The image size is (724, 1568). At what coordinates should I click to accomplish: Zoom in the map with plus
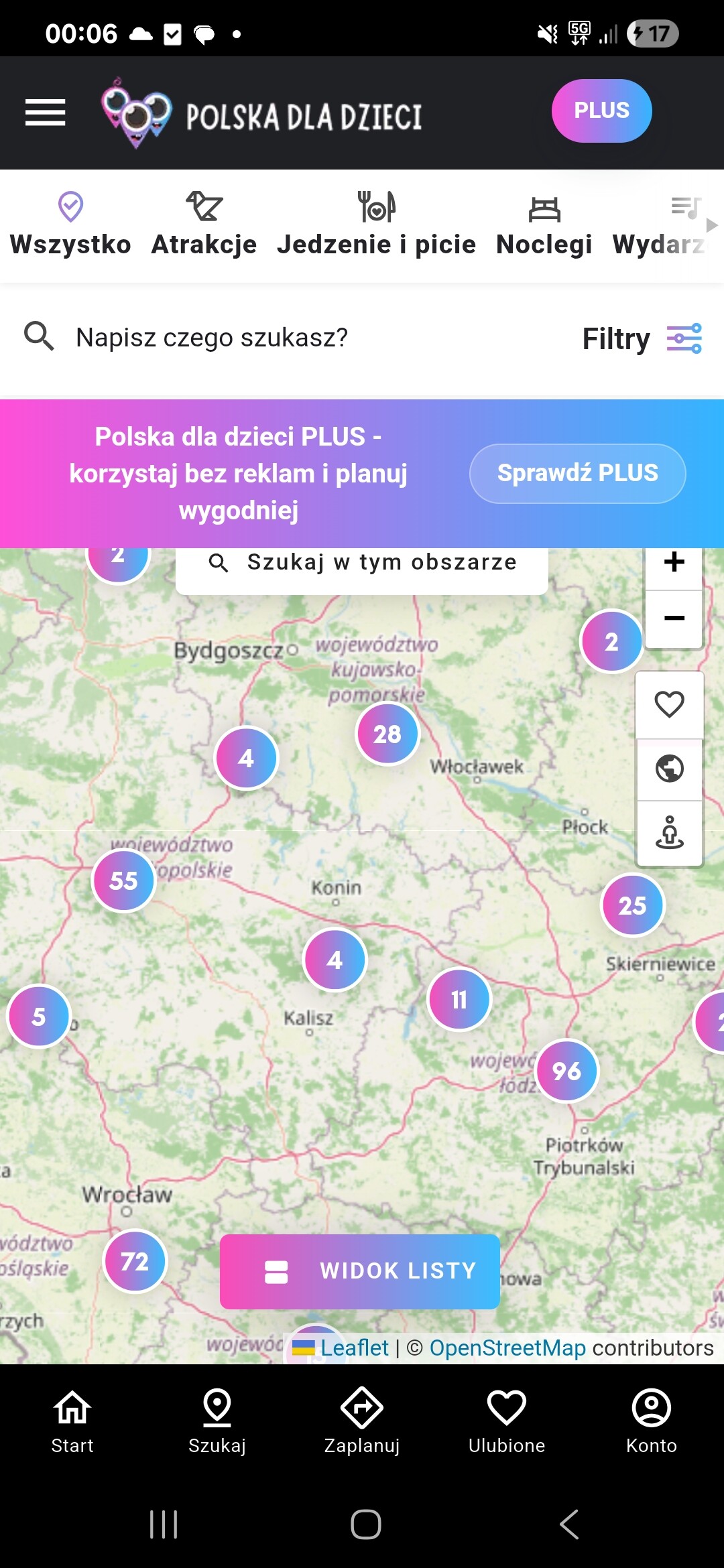pos(674,563)
